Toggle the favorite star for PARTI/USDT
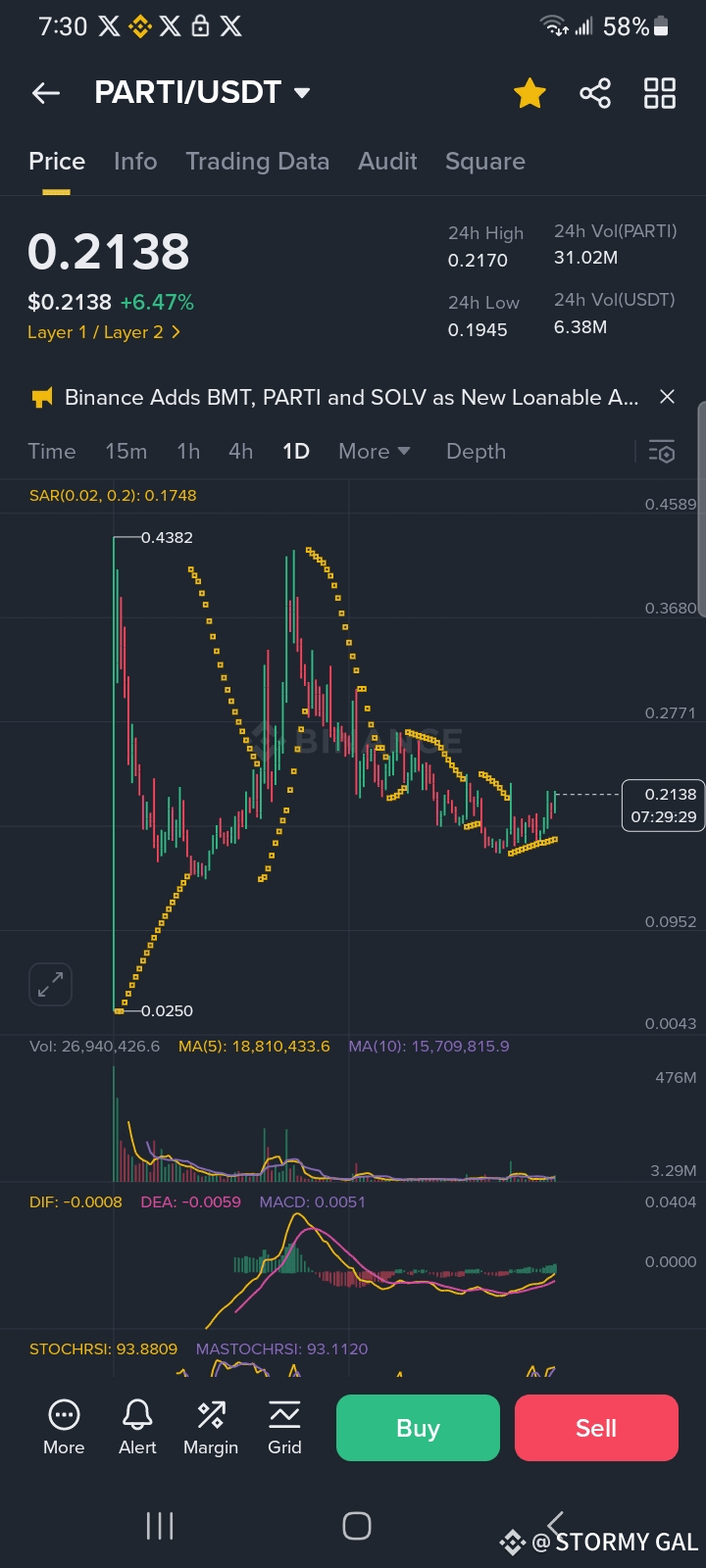The image size is (706, 1568). click(x=529, y=93)
